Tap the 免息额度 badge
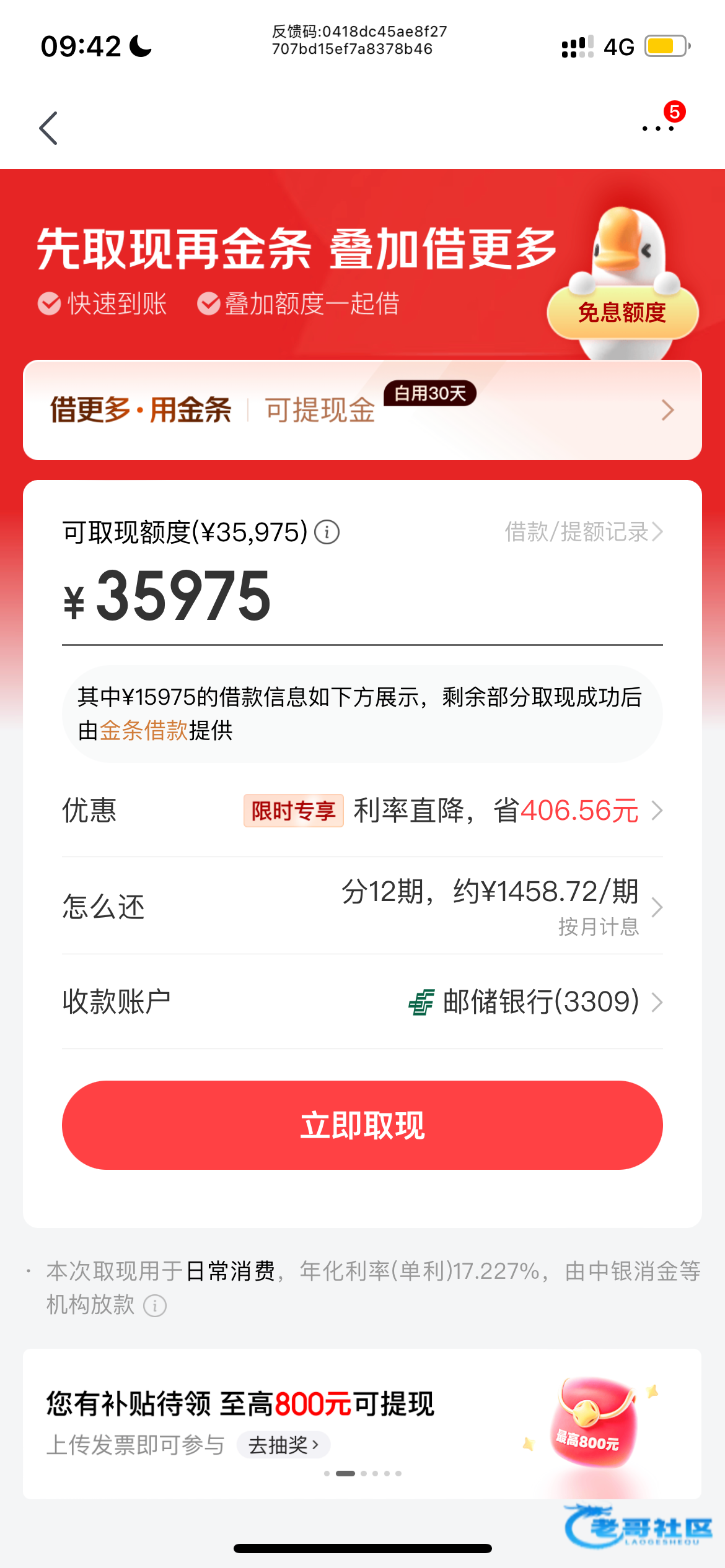 coord(622,313)
